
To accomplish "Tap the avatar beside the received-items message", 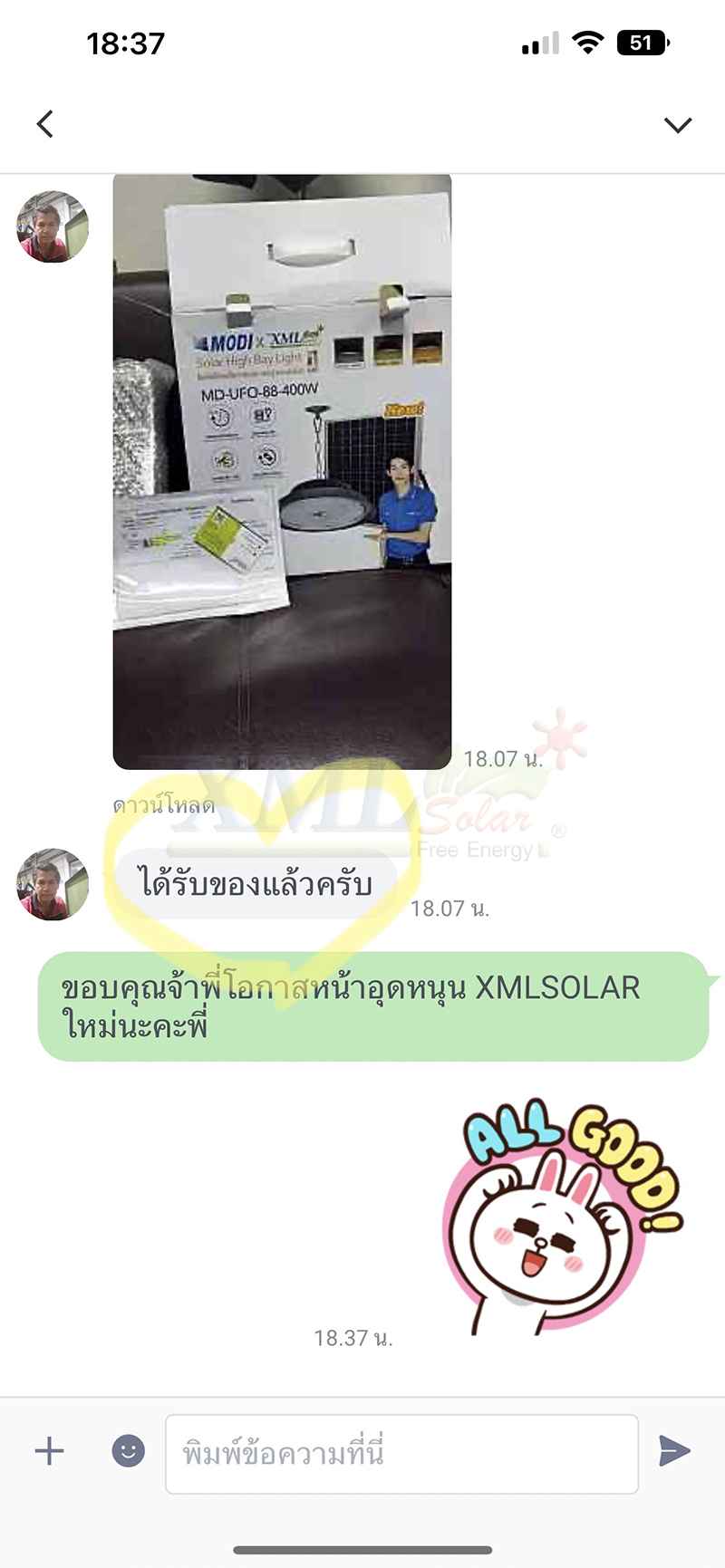I will (52, 884).
